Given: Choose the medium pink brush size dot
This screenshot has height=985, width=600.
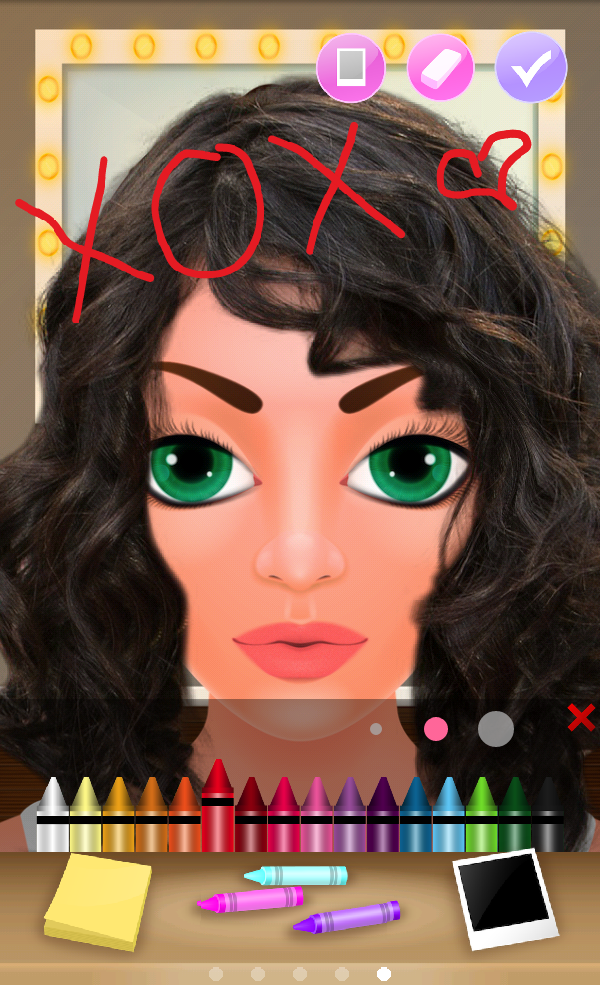Looking at the screenshot, I should click(435, 729).
